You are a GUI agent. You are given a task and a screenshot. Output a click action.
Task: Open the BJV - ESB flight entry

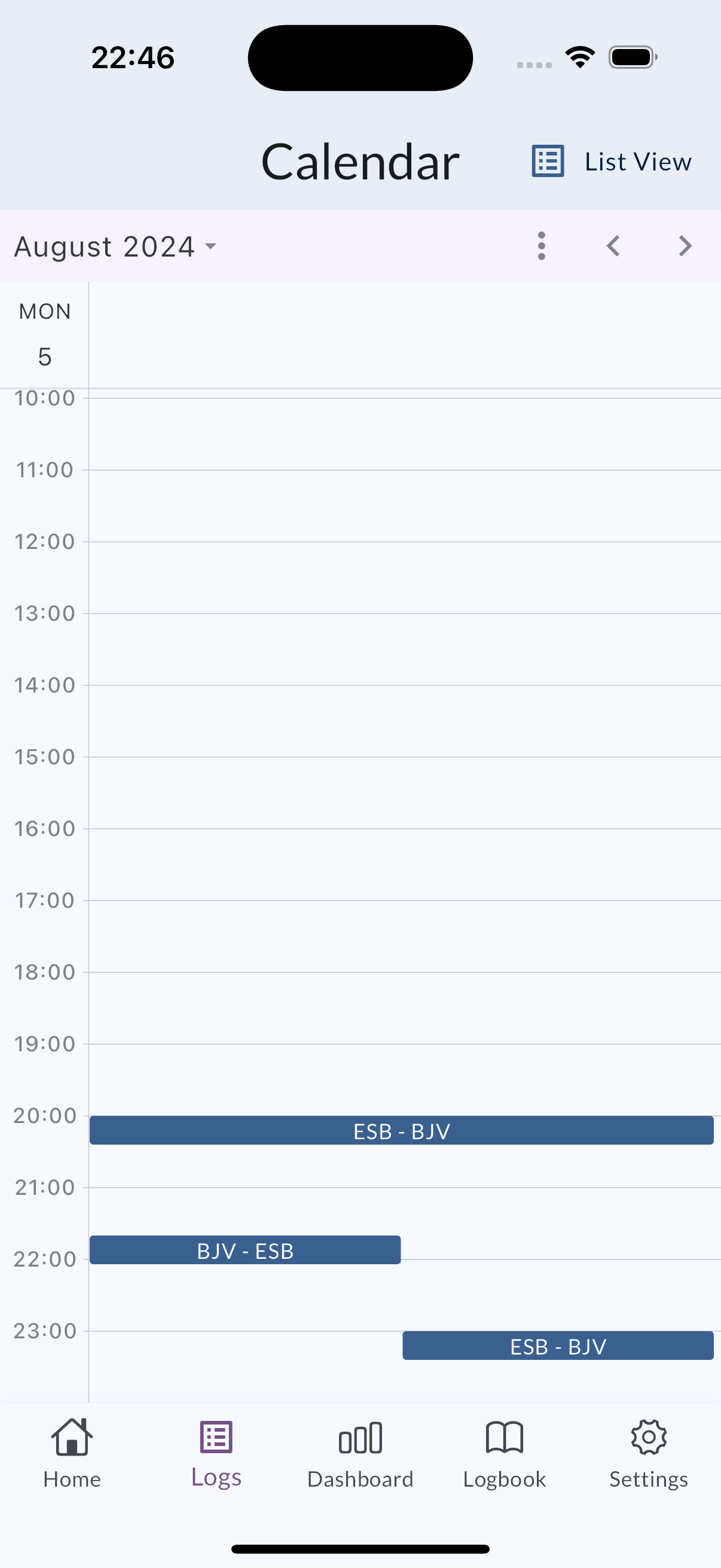[x=245, y=1250]
